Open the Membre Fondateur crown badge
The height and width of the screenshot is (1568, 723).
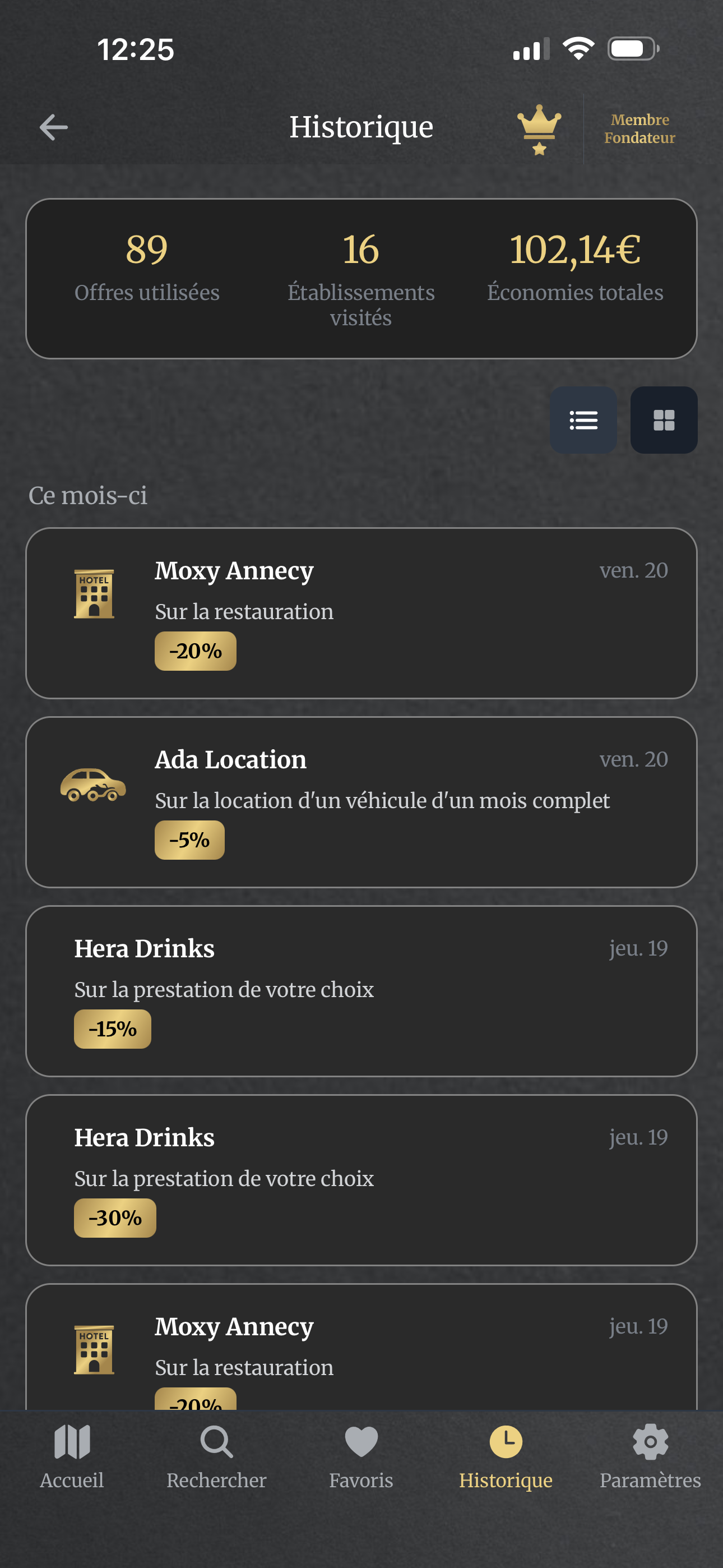click(539, 129)
